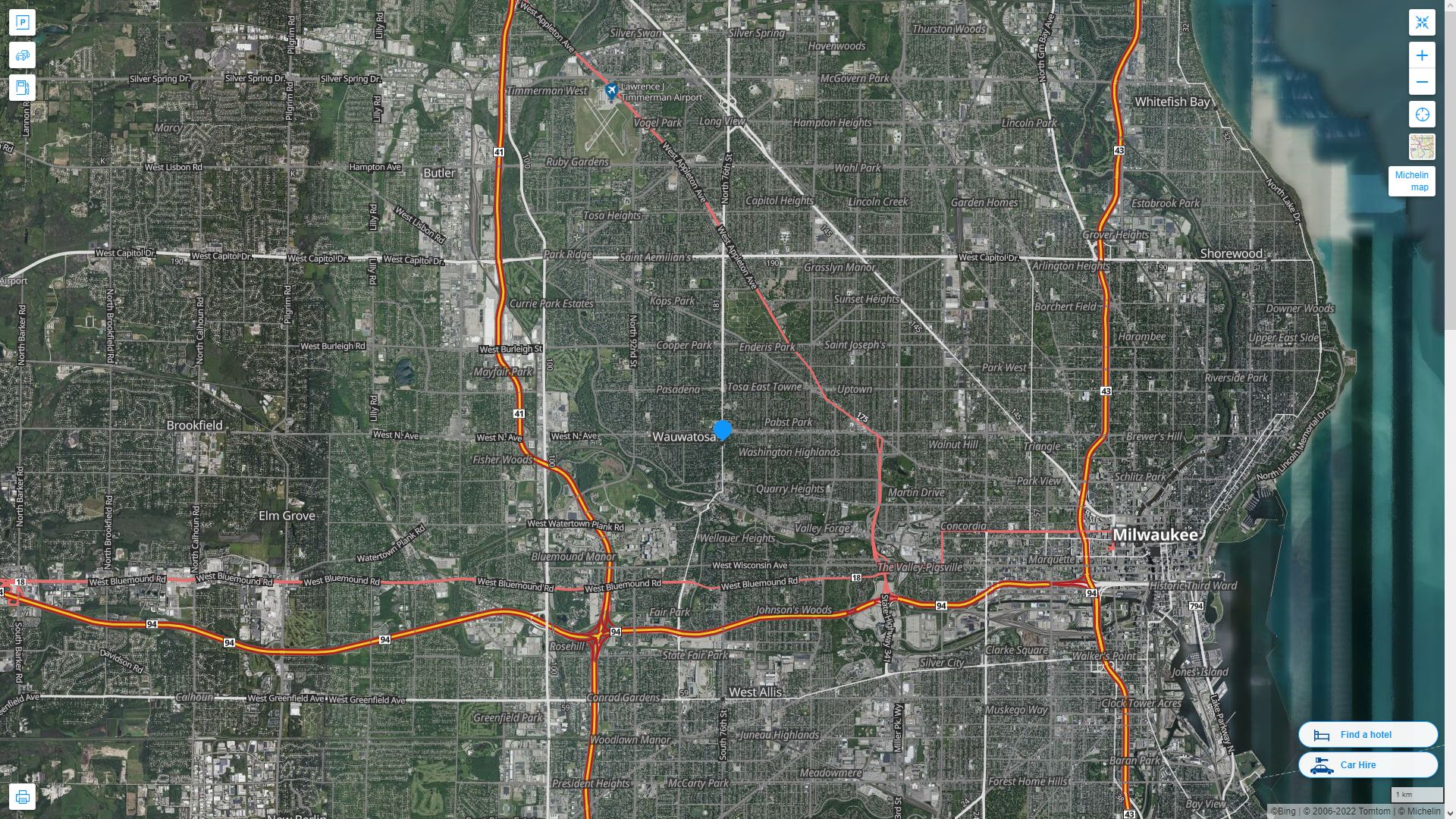This screenshot has height=819, width=1456.
Task: Open the Lawrence J Timmerman Airport marker
Action: coord(611,92)
